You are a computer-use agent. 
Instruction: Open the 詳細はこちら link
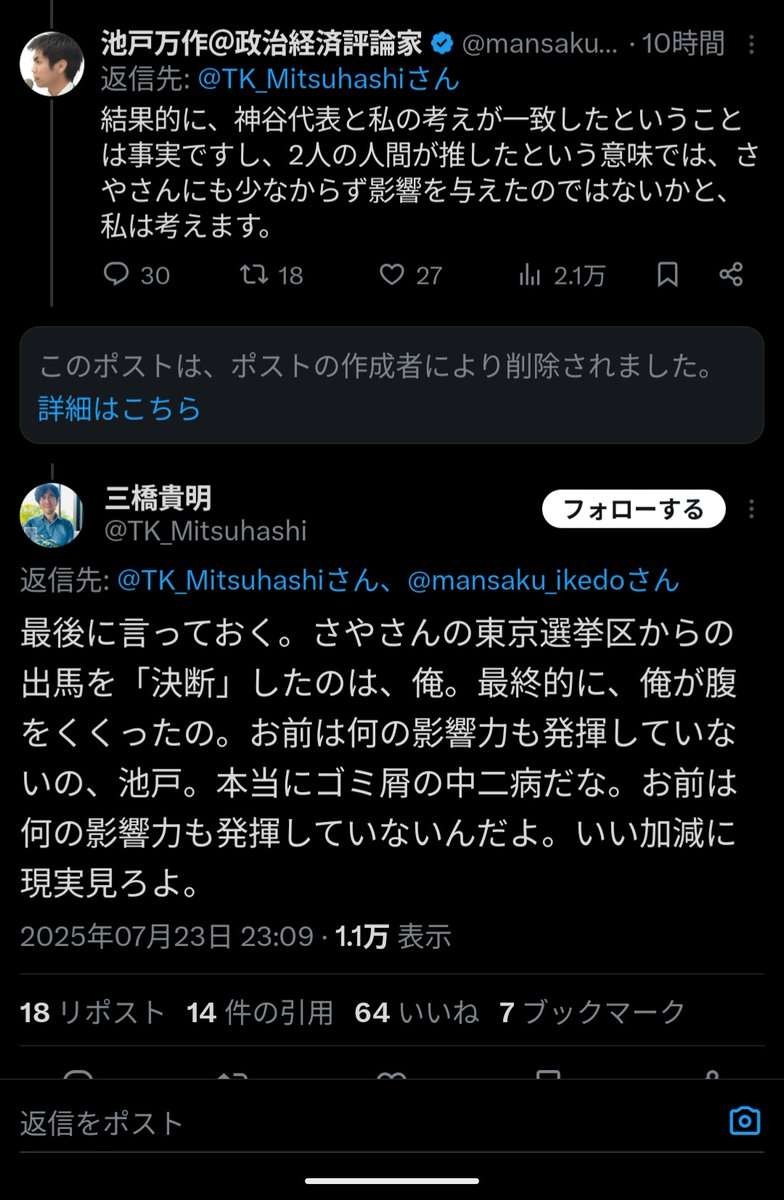coord(120,408)
